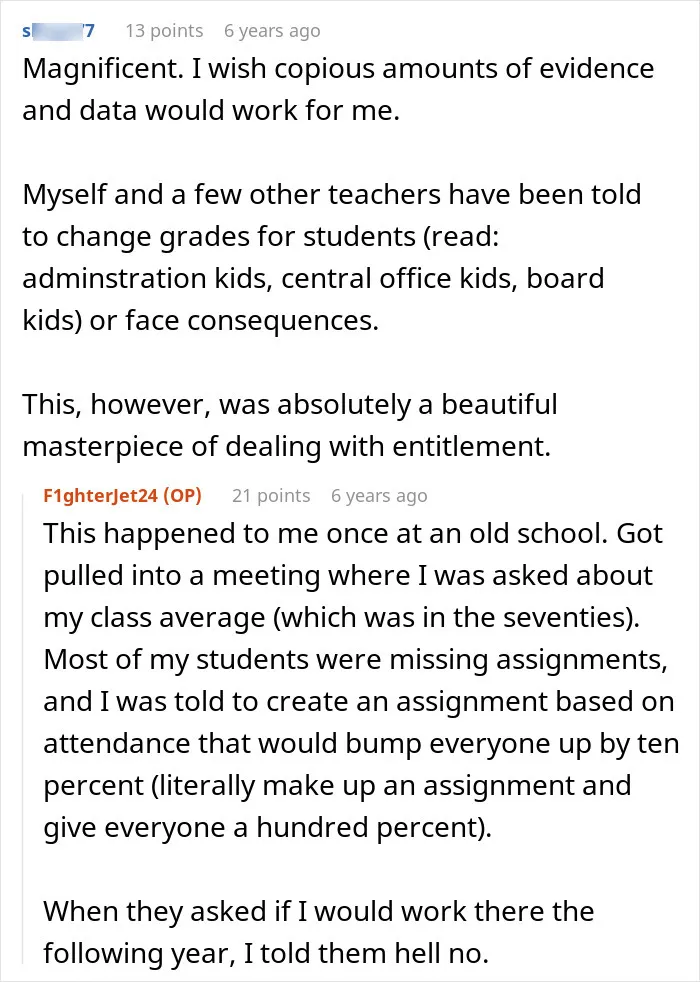The width and height of the screenshot is (700, 982).
Task: Open the blurred username with 13 points
Action: [x=58, y=31]
